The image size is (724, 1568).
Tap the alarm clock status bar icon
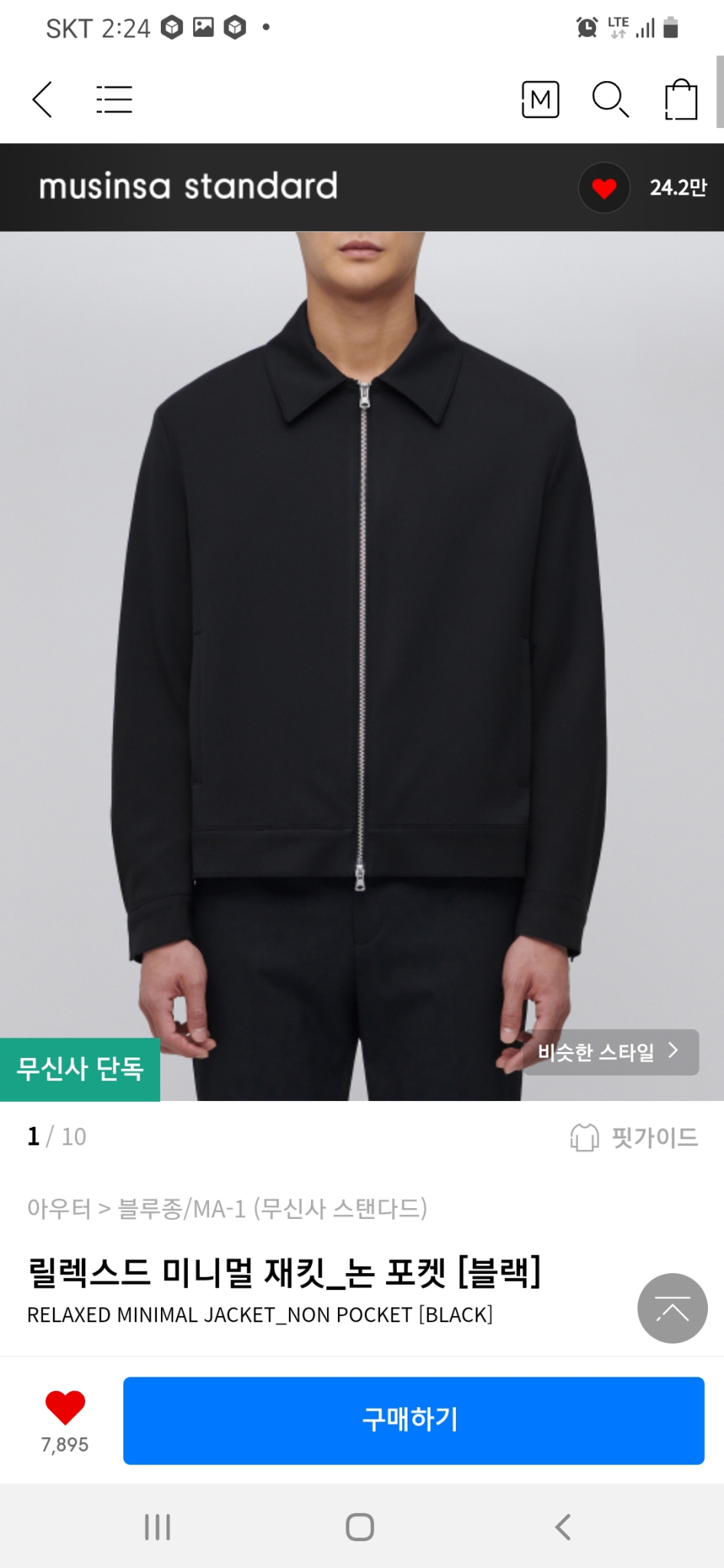coord(586,27)
